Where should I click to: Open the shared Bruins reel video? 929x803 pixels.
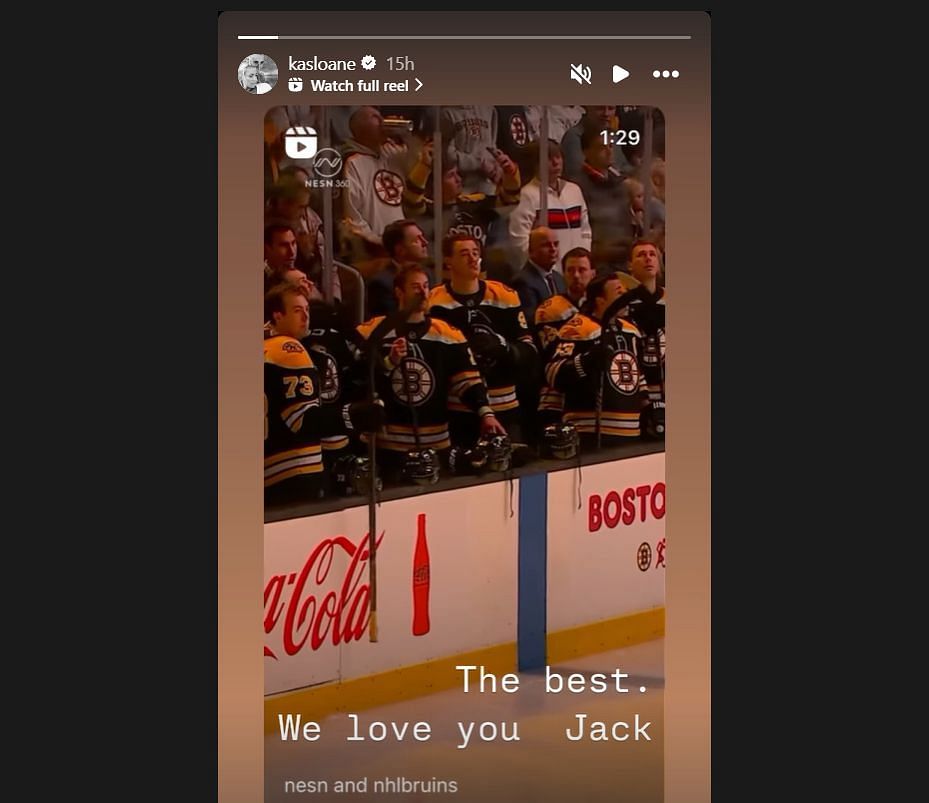tap(464, 400)
